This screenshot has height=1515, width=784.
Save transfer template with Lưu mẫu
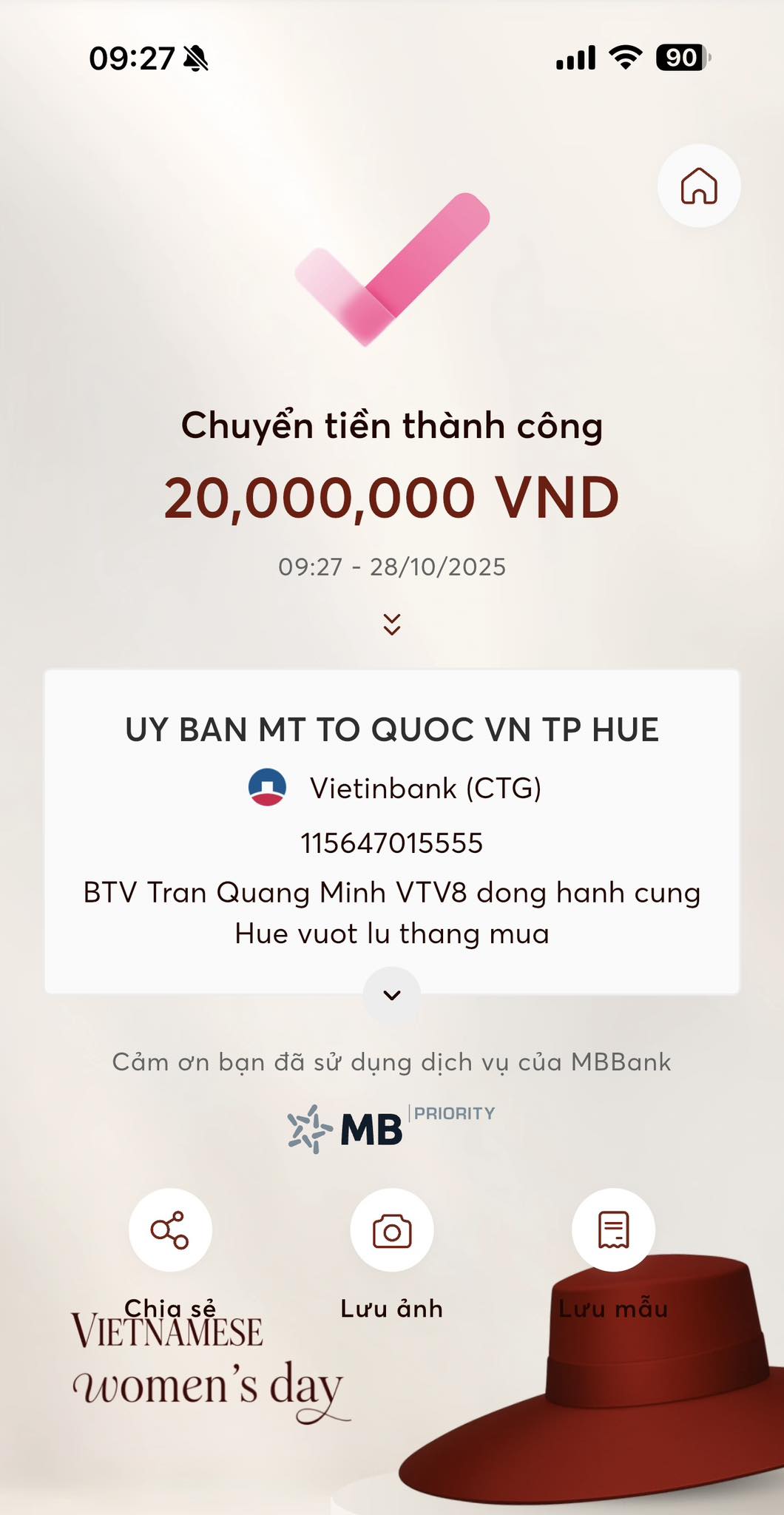pos(613,1230)
